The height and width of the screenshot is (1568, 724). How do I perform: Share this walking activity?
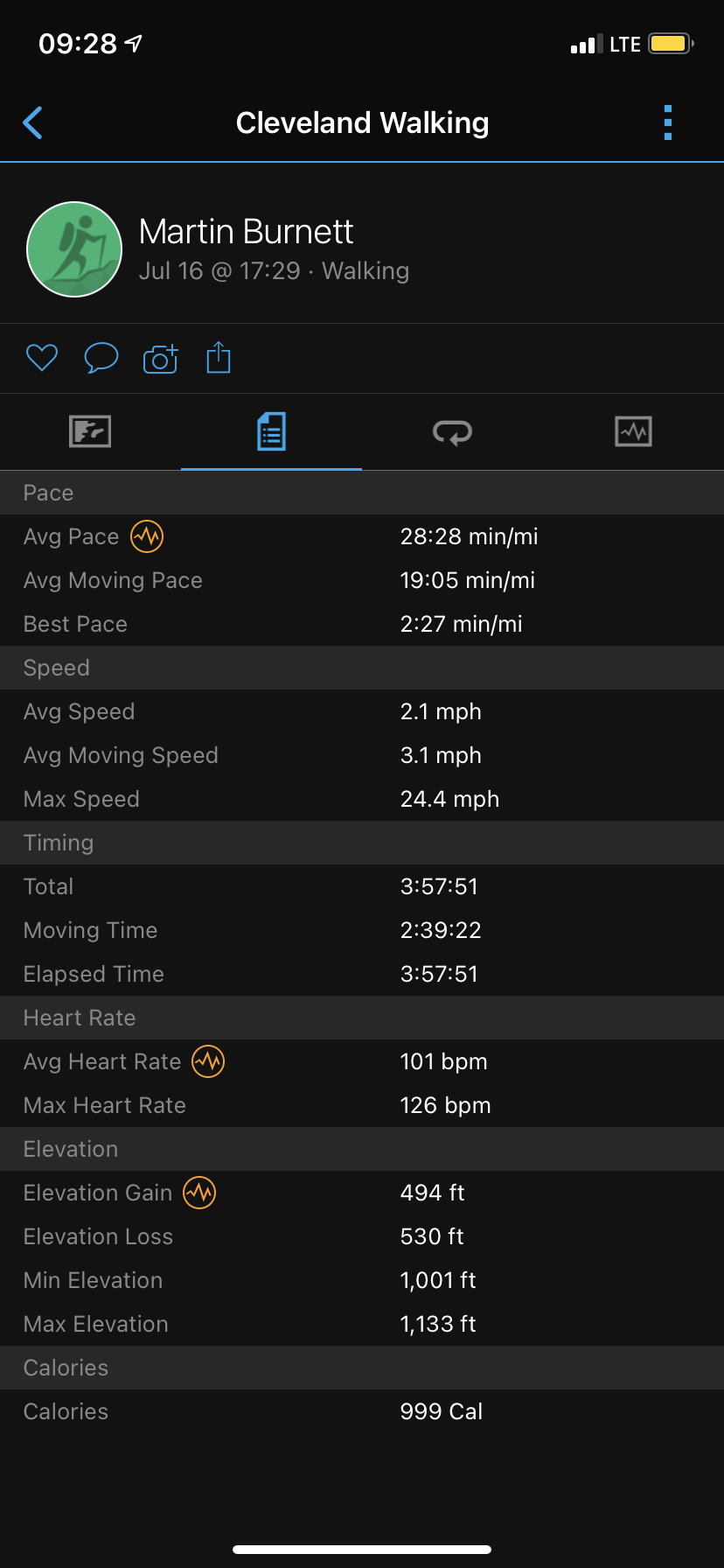219,357
